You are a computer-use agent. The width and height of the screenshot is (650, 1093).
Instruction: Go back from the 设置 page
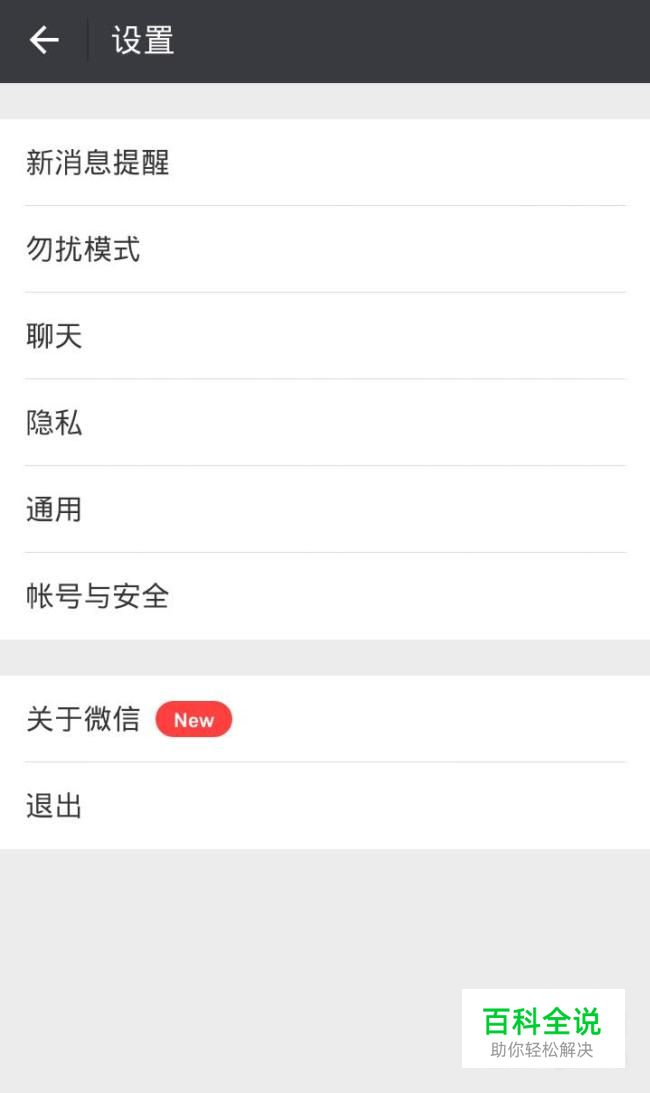pos(44,40)
